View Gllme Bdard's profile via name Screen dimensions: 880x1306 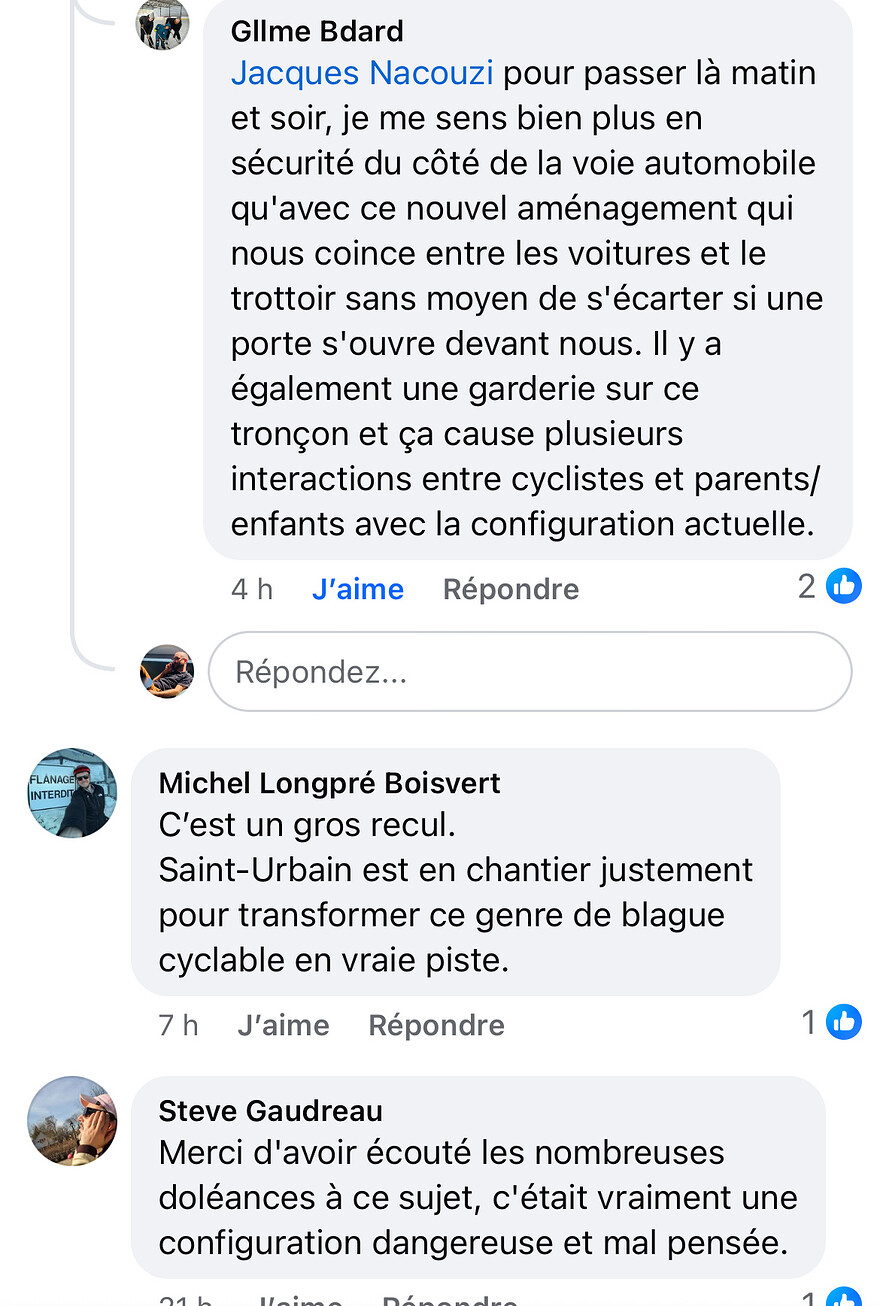[317, 31]
